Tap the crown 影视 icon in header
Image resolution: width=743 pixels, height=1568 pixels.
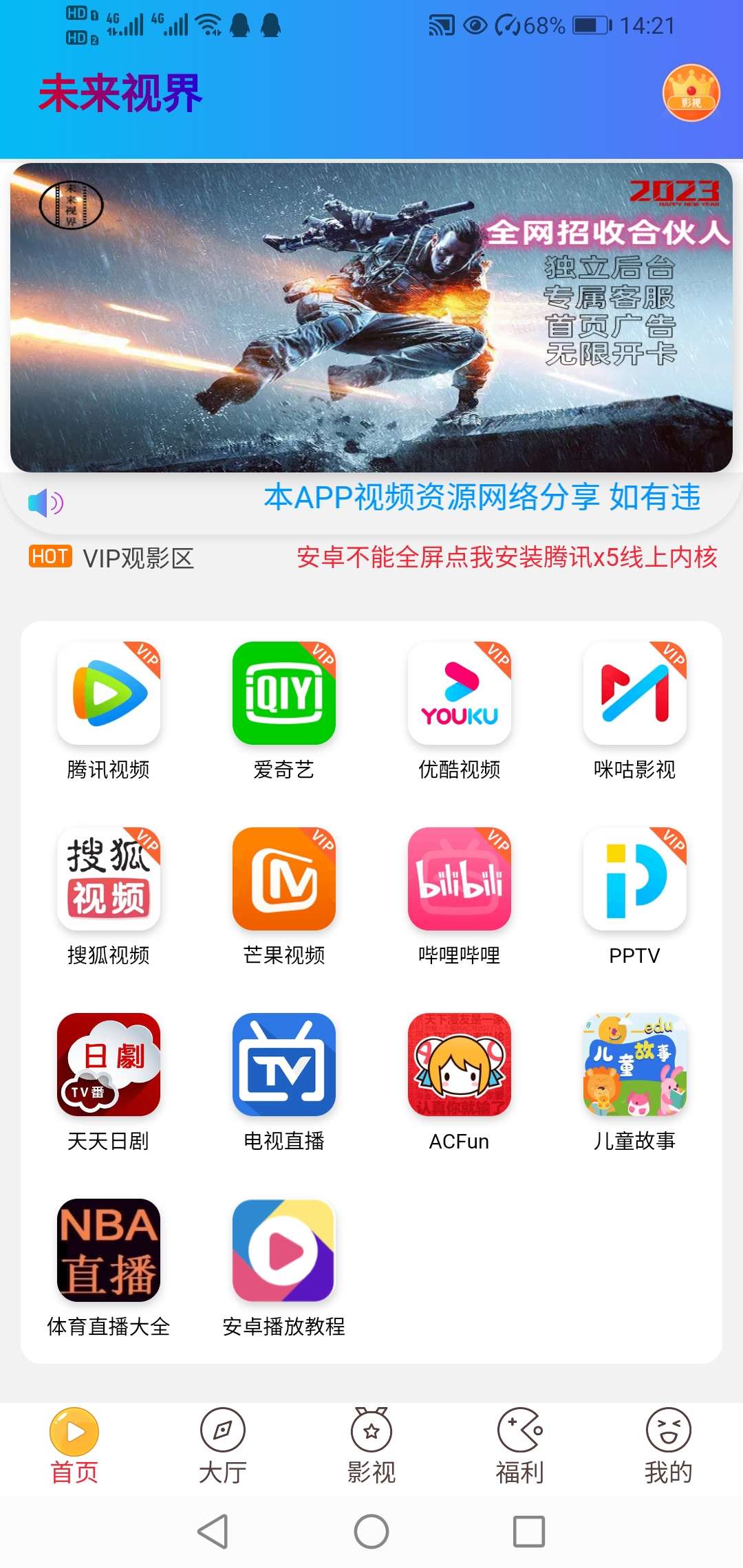[691, 93]
